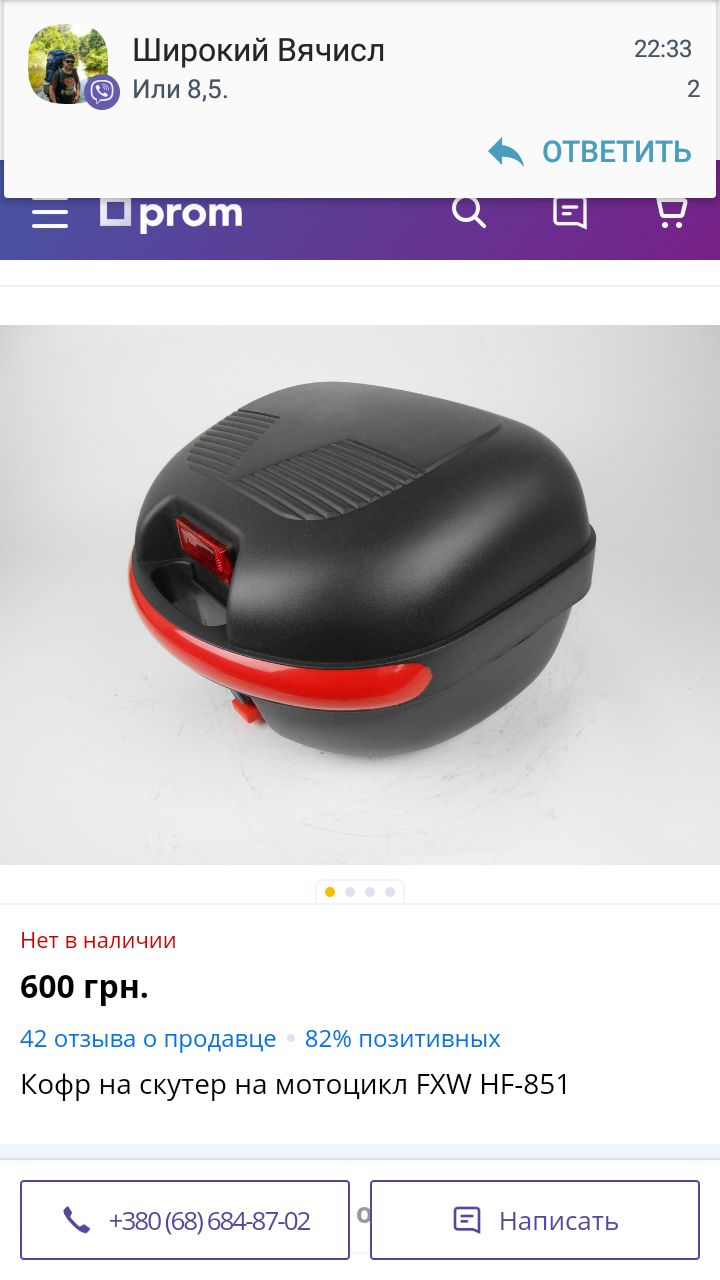The image size is (720, 1280).
Task: Open the shopping cart
Action: [671, 212]
